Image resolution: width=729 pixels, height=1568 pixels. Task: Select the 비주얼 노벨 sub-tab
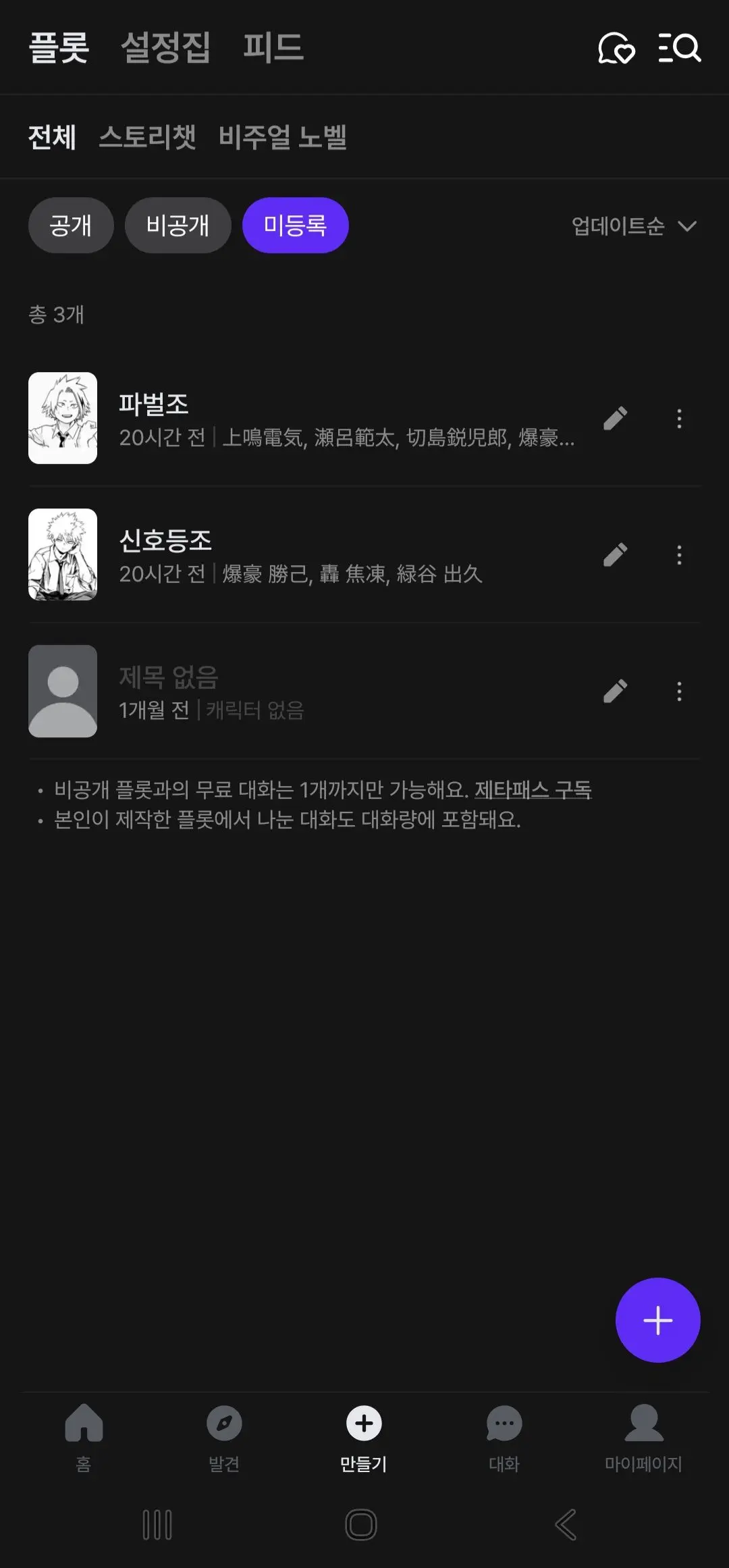pos(282,137)
